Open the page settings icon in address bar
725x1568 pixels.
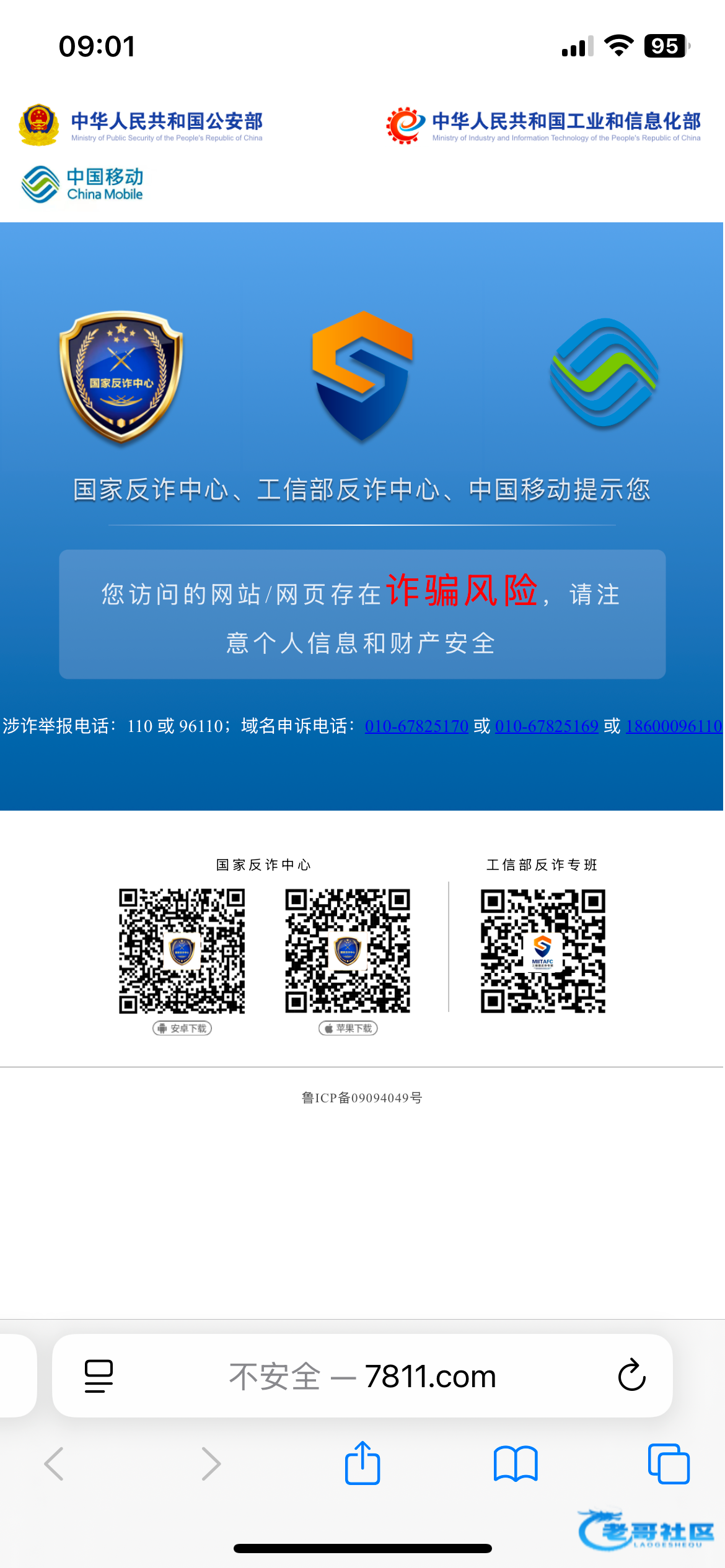(x=99, y=1376)
